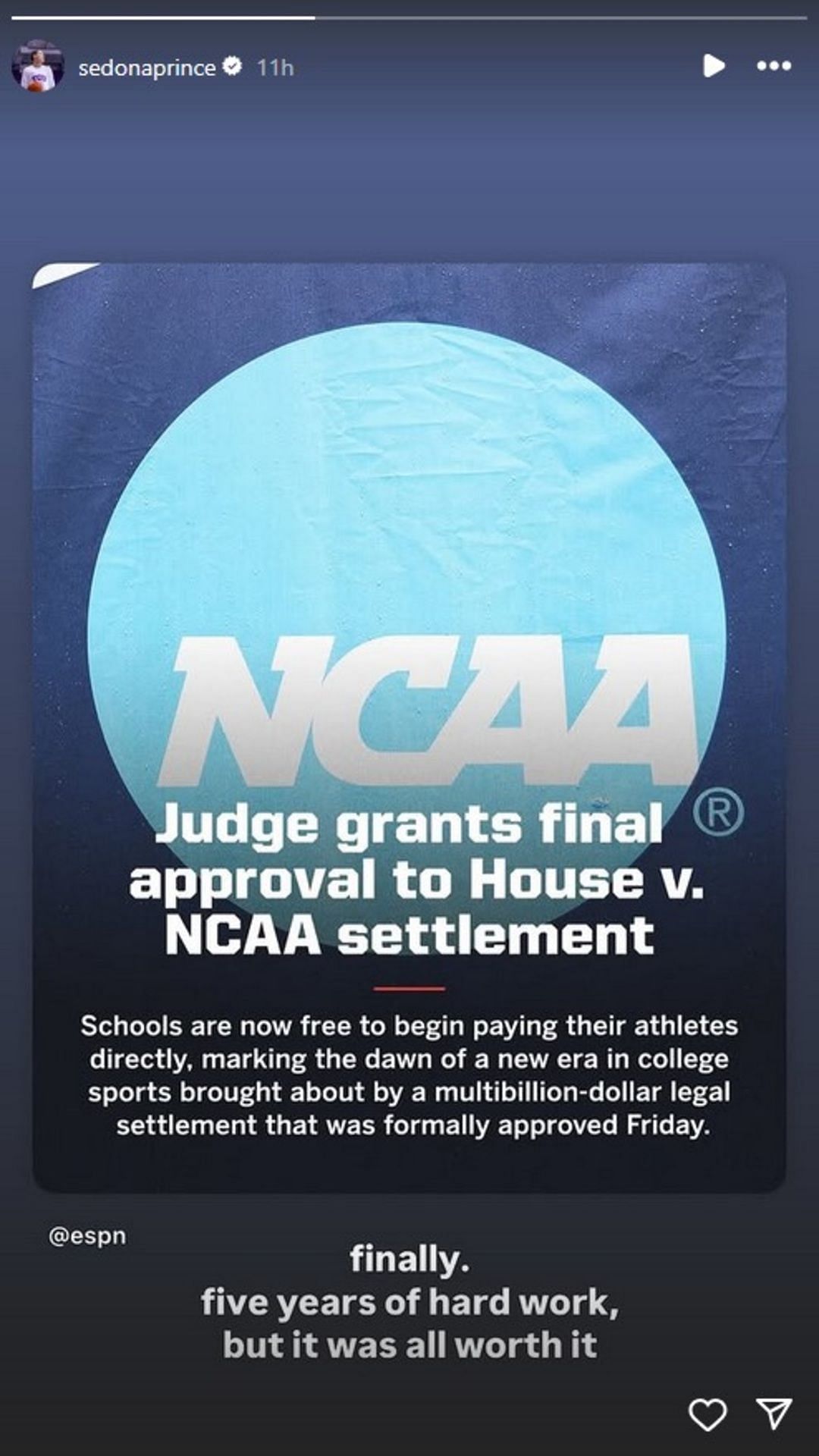Image resolution: width=819 pixels, height=1456 pixels.
Task: Tap the sedonaprince username
Action: 147,67
